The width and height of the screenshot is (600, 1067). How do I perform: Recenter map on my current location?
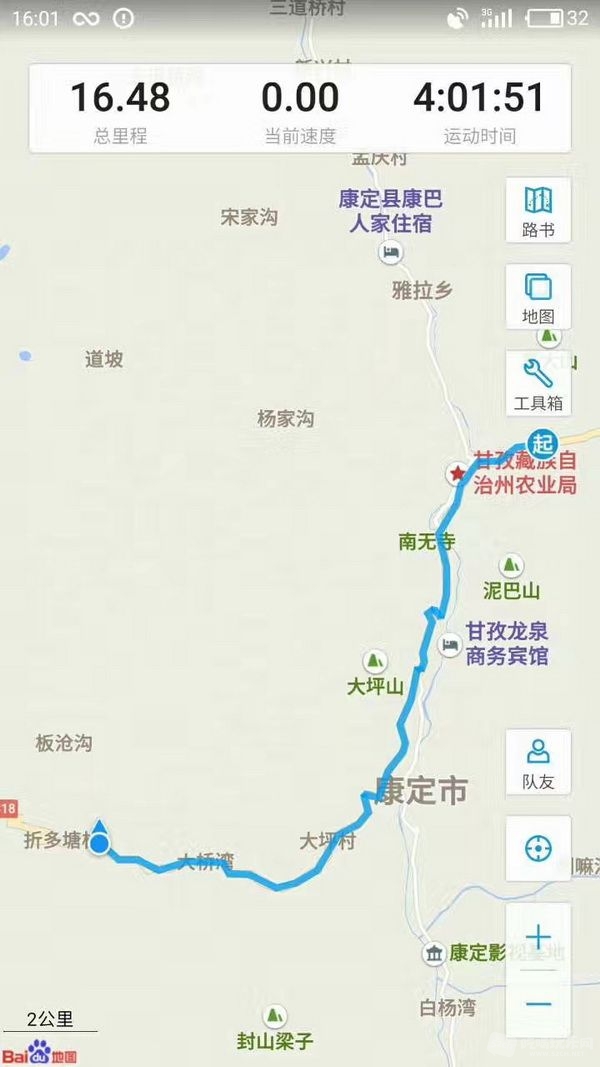click(538, 849)
